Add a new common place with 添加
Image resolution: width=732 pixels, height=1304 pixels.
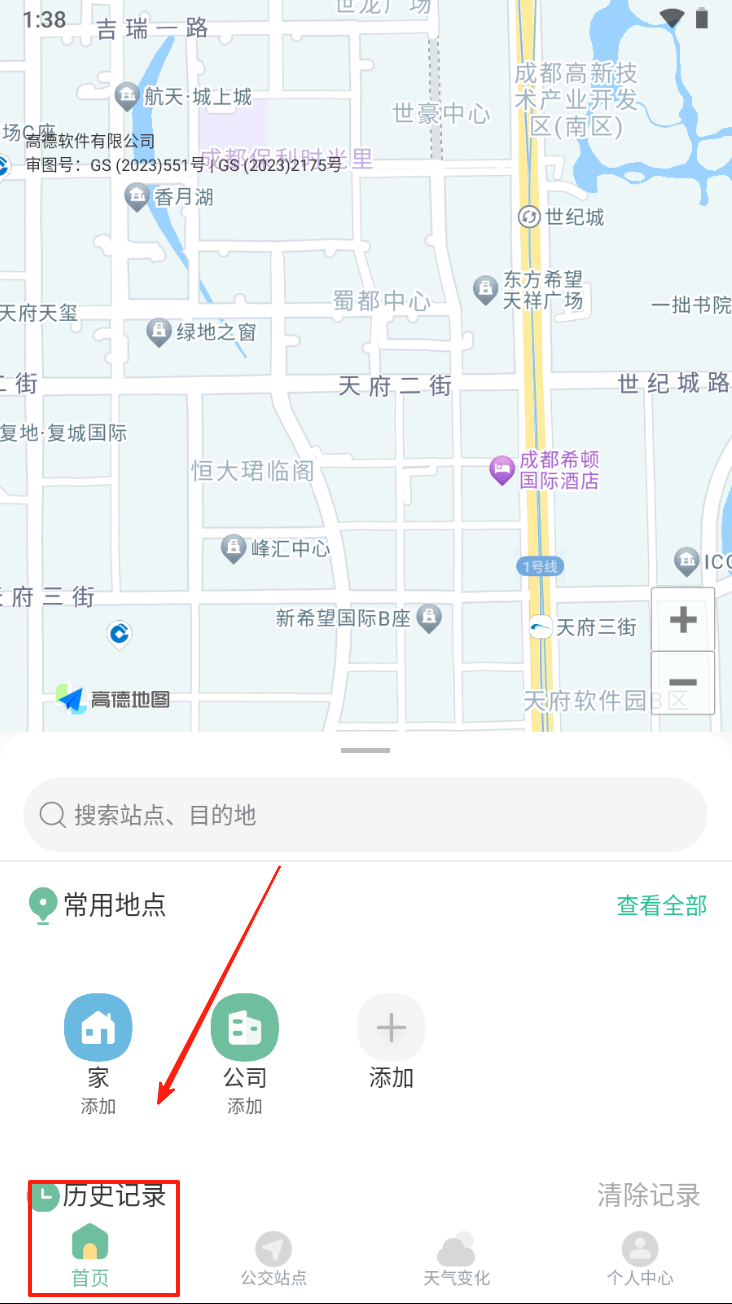click(391, 1028)
